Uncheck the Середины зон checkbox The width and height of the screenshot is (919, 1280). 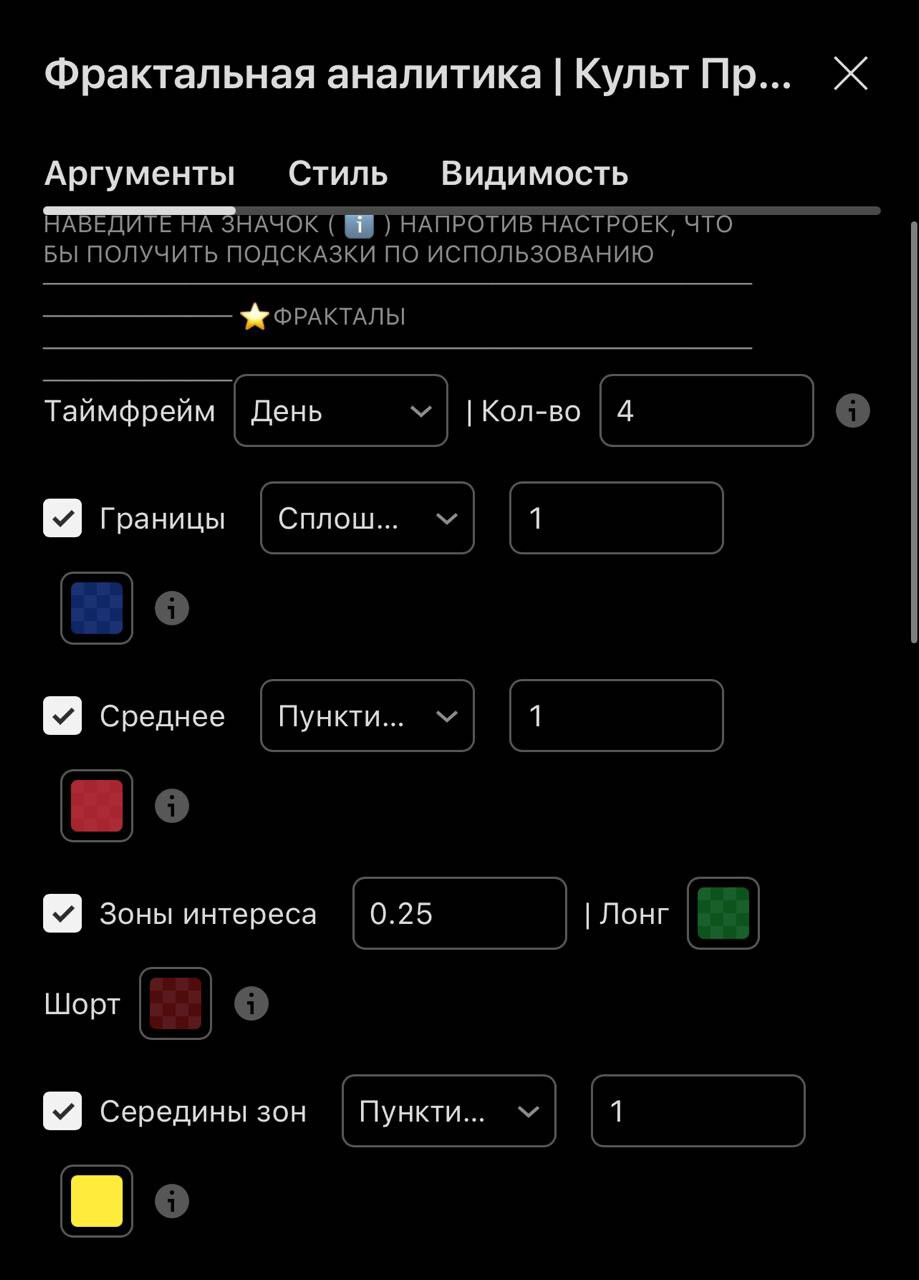[x=63, y=1111]
